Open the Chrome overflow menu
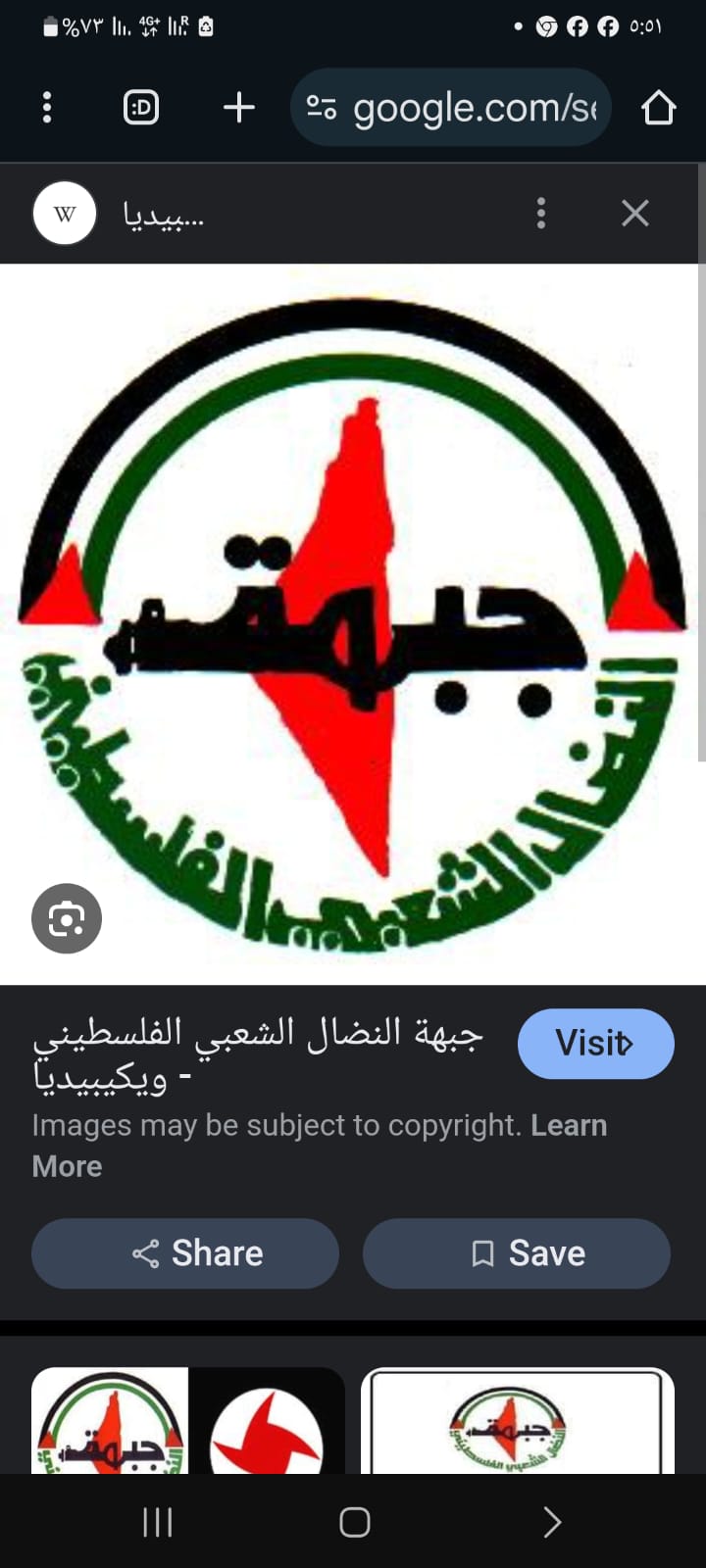The width and height of the screenshot is (706, 1568). click(x=46, y=108)
